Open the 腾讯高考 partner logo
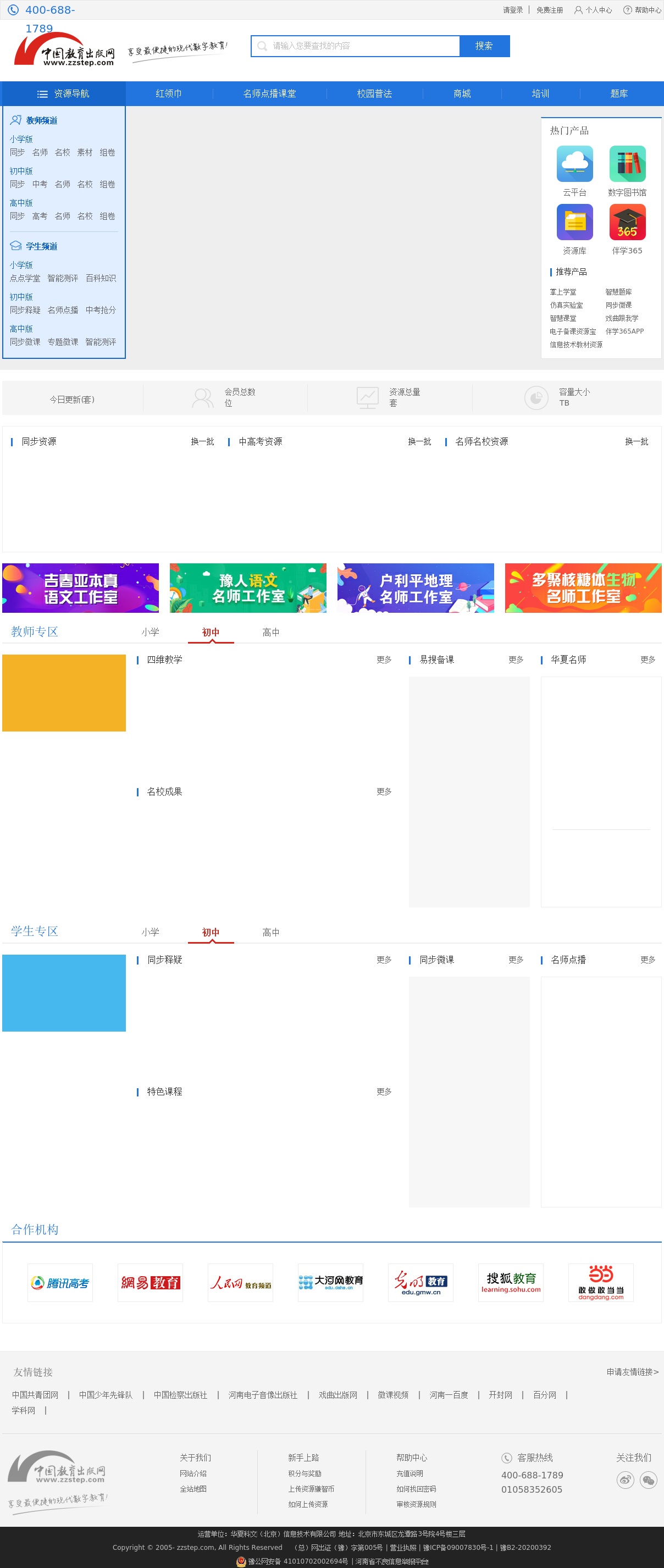The width and height of the screenshot is (664, 1568). (x=60, y=1283)
